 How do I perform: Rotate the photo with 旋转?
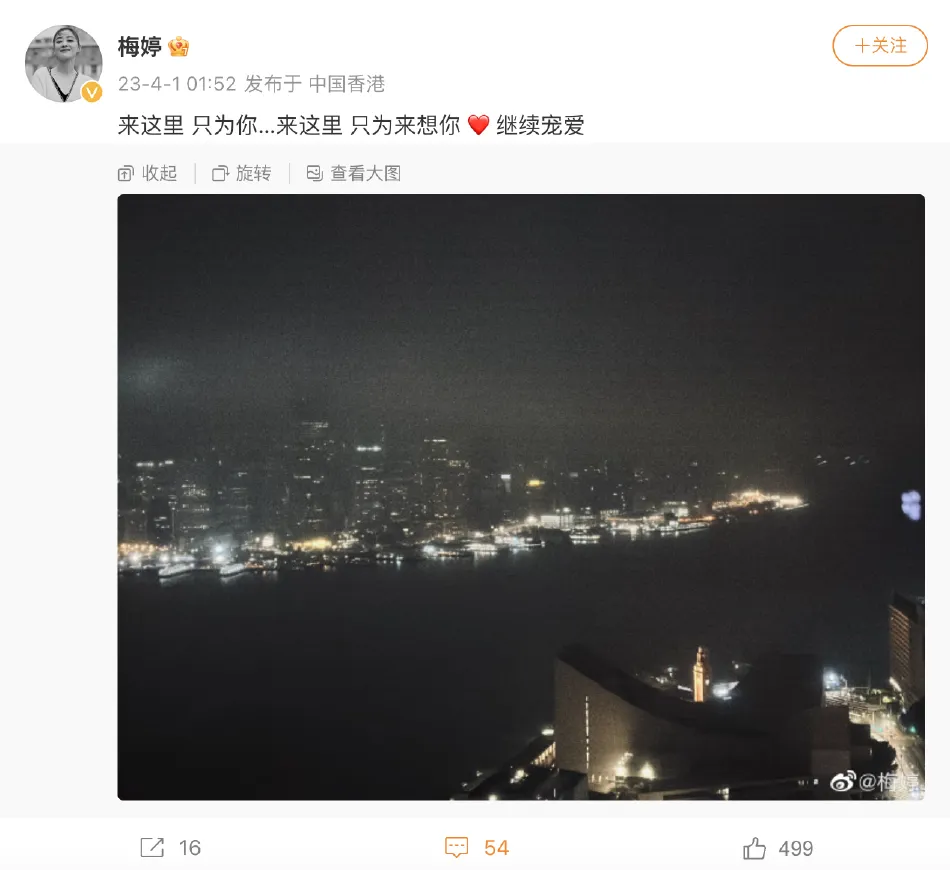pyautogui.click(x=242, y=173)
